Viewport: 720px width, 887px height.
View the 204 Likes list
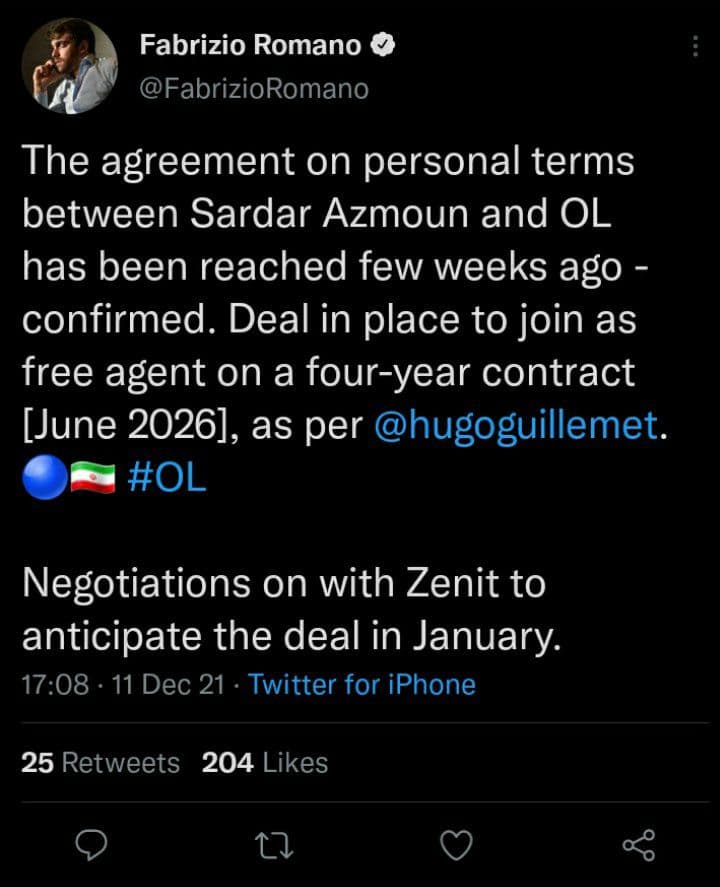point(265,763)
